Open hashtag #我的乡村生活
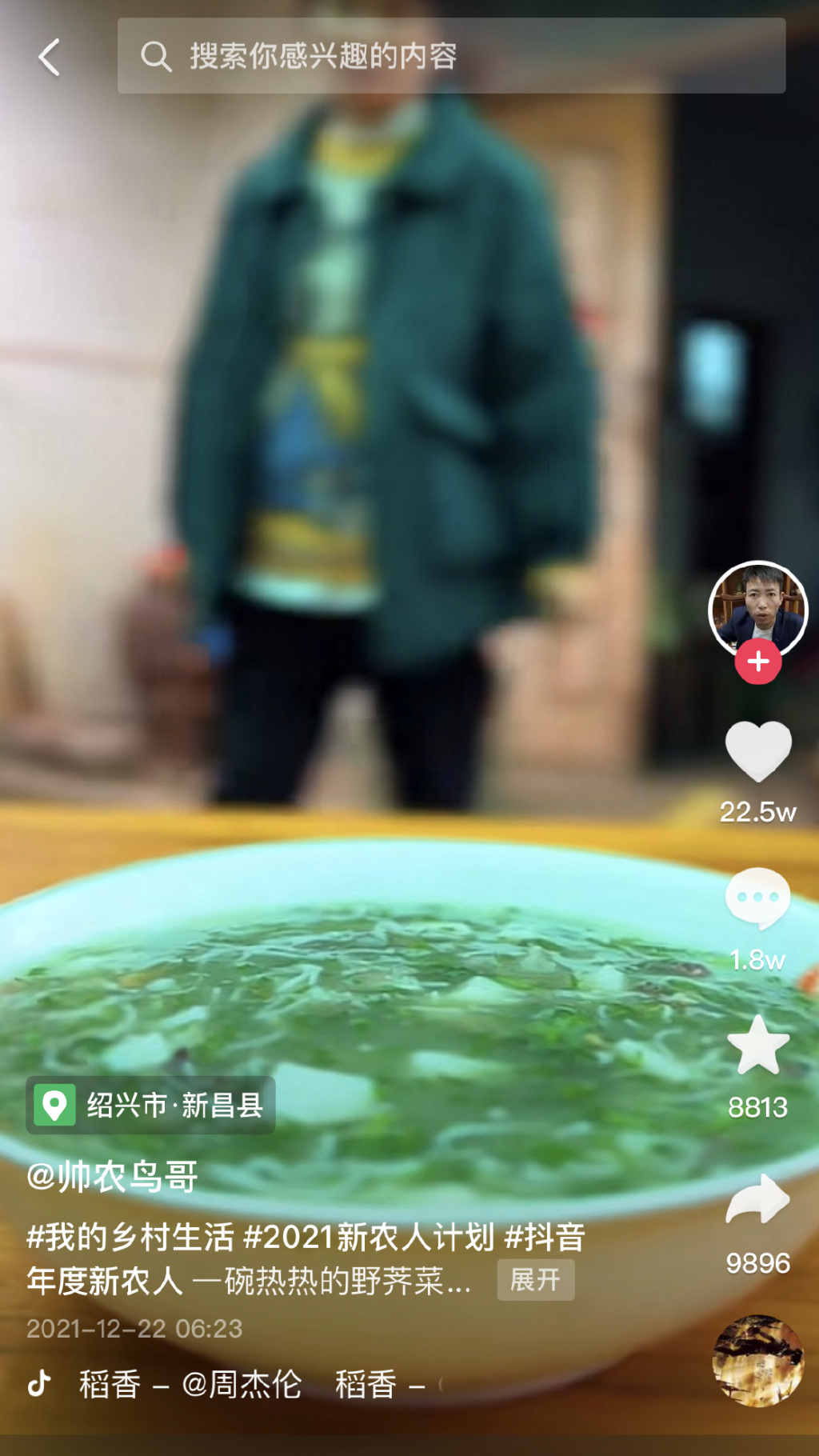The height and width of the screenshot is (1456, 819). pos(130,1237)
